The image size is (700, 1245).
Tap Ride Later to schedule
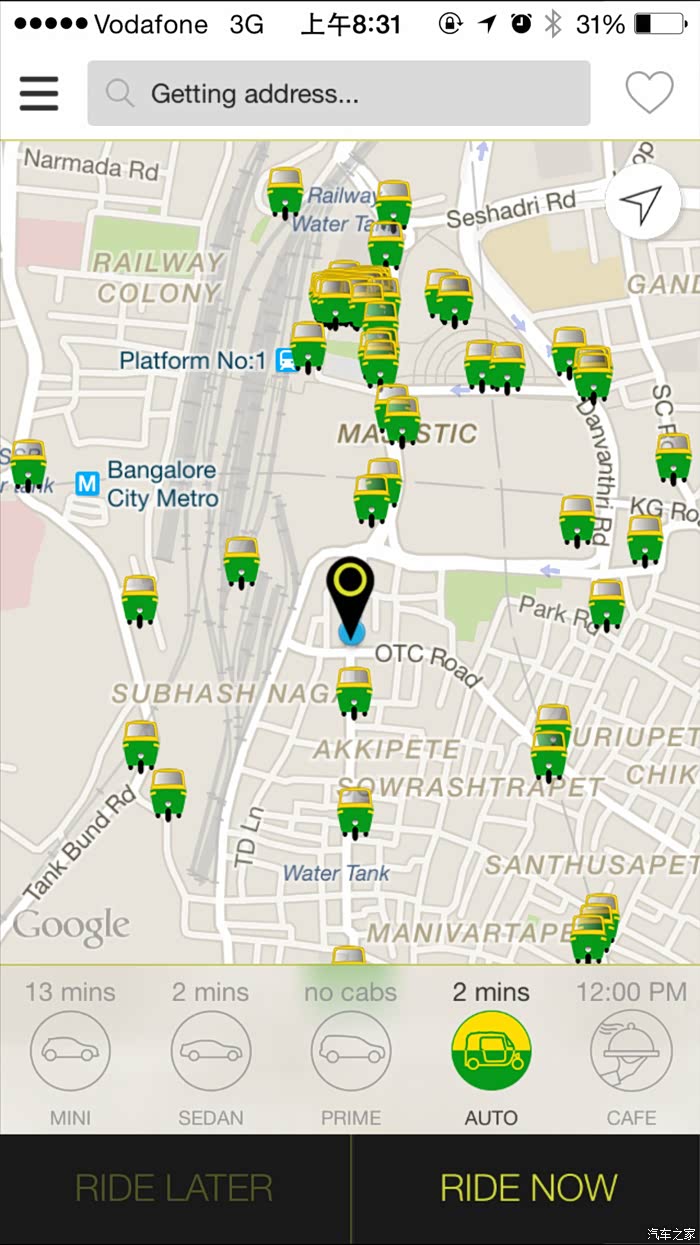click(x=175, y=1188)
